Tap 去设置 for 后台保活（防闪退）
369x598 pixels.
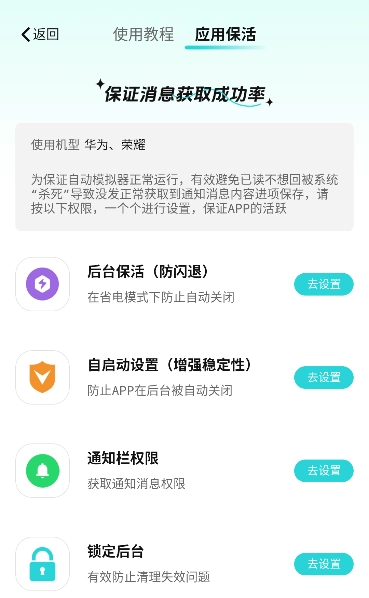pos(324,284)
